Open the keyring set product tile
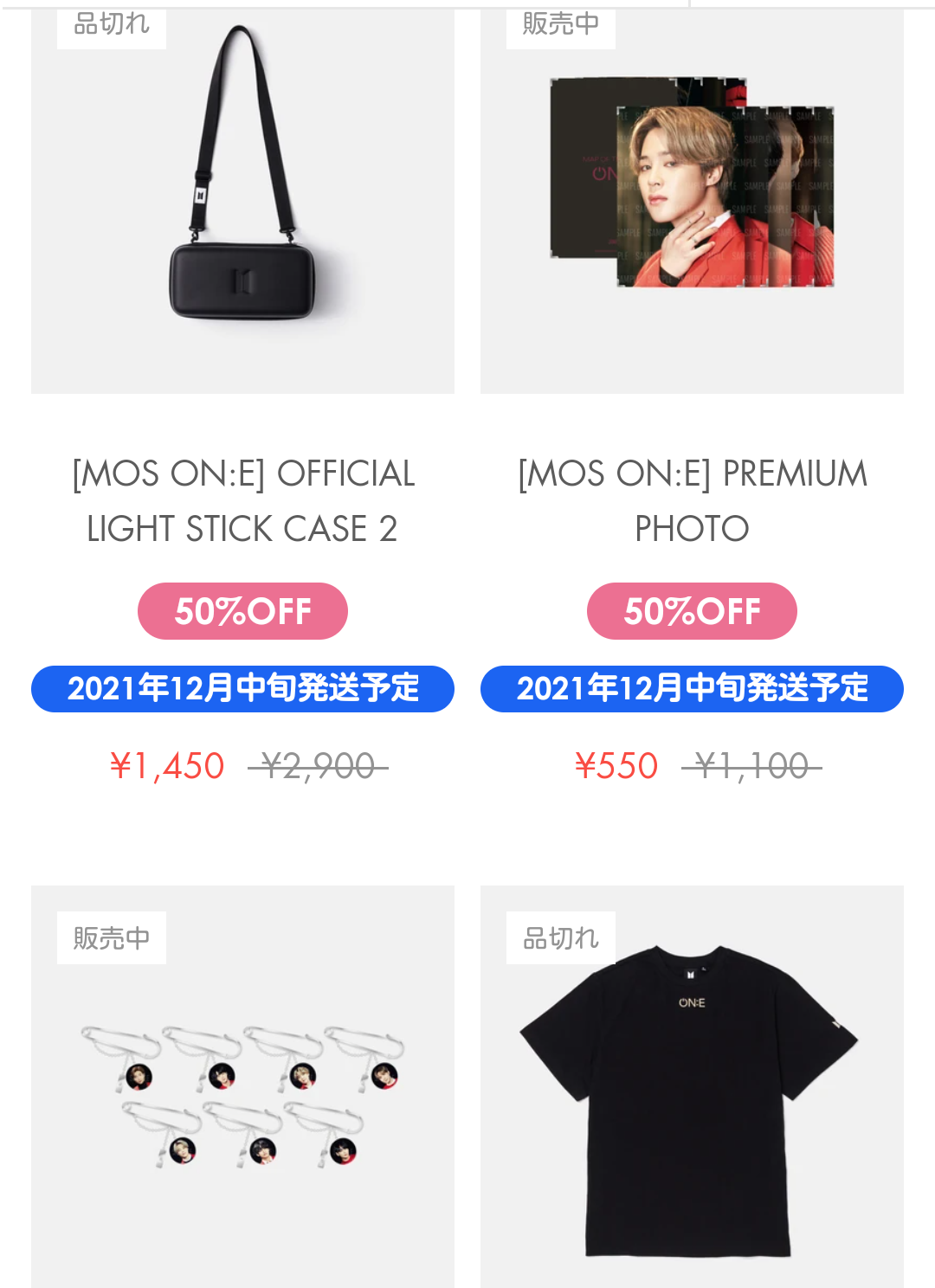This screenshot has width=935, height=1288. point(242,1091)
